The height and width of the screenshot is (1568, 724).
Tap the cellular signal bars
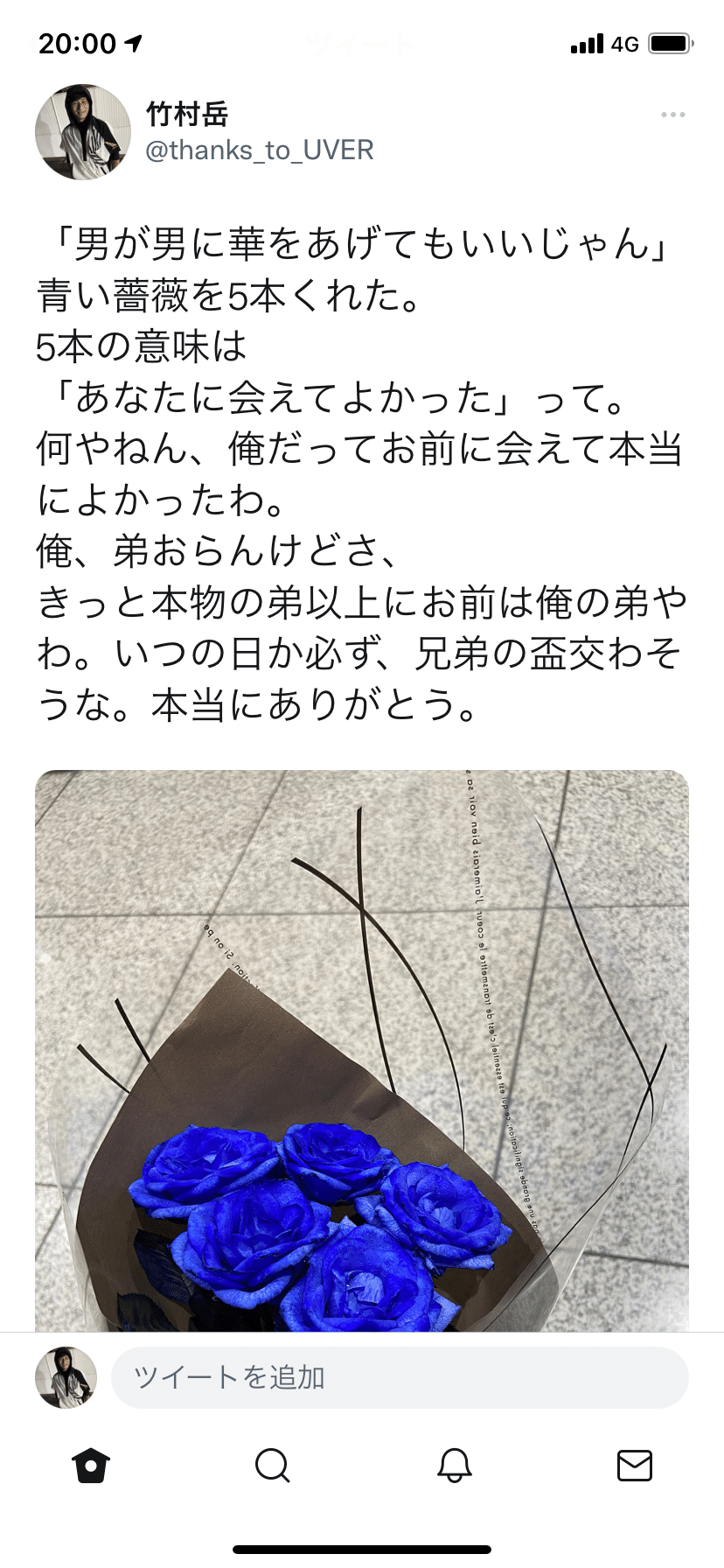point(586,43)
